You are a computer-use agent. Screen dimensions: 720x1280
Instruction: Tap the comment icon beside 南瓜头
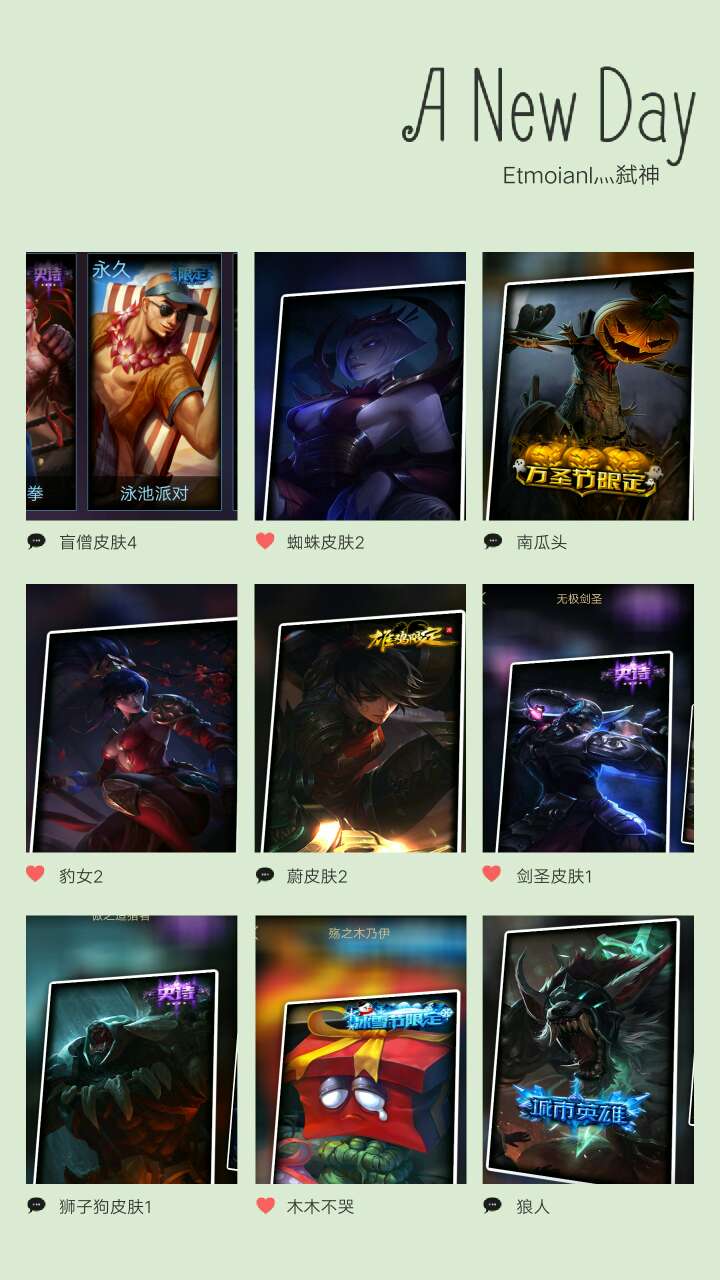coord(493,542)
